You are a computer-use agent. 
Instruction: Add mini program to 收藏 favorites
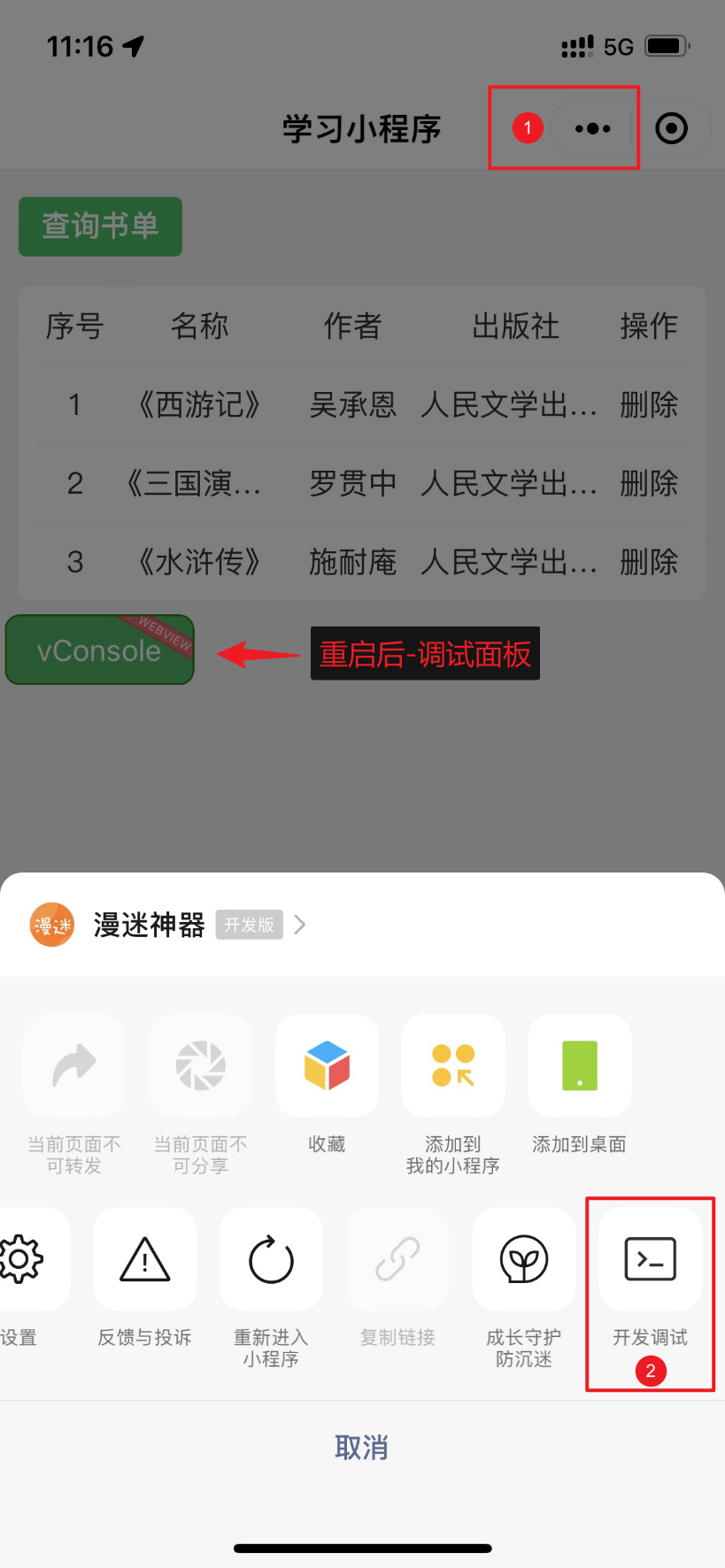click(x=327, y=1065)
